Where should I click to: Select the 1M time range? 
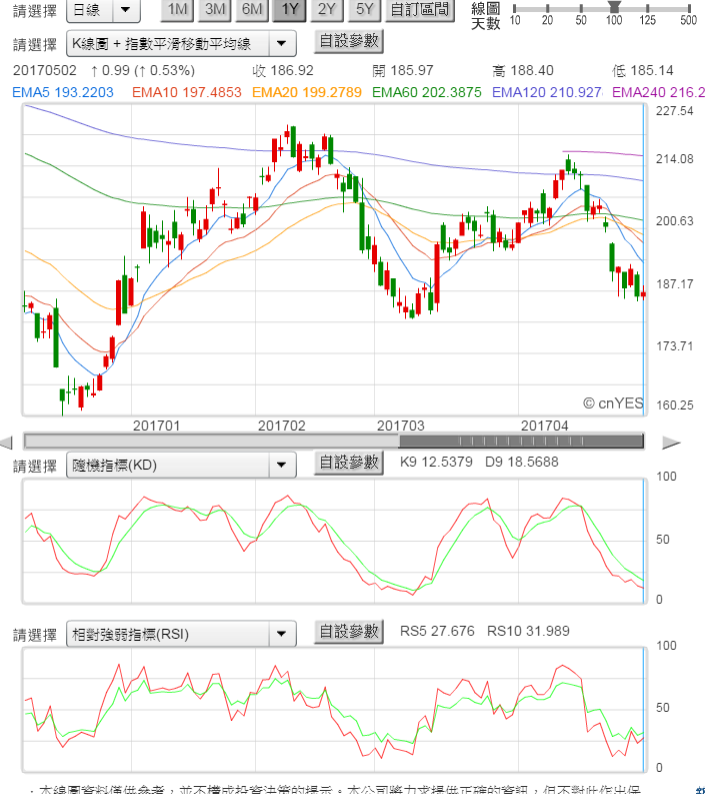tap(177, 11)
